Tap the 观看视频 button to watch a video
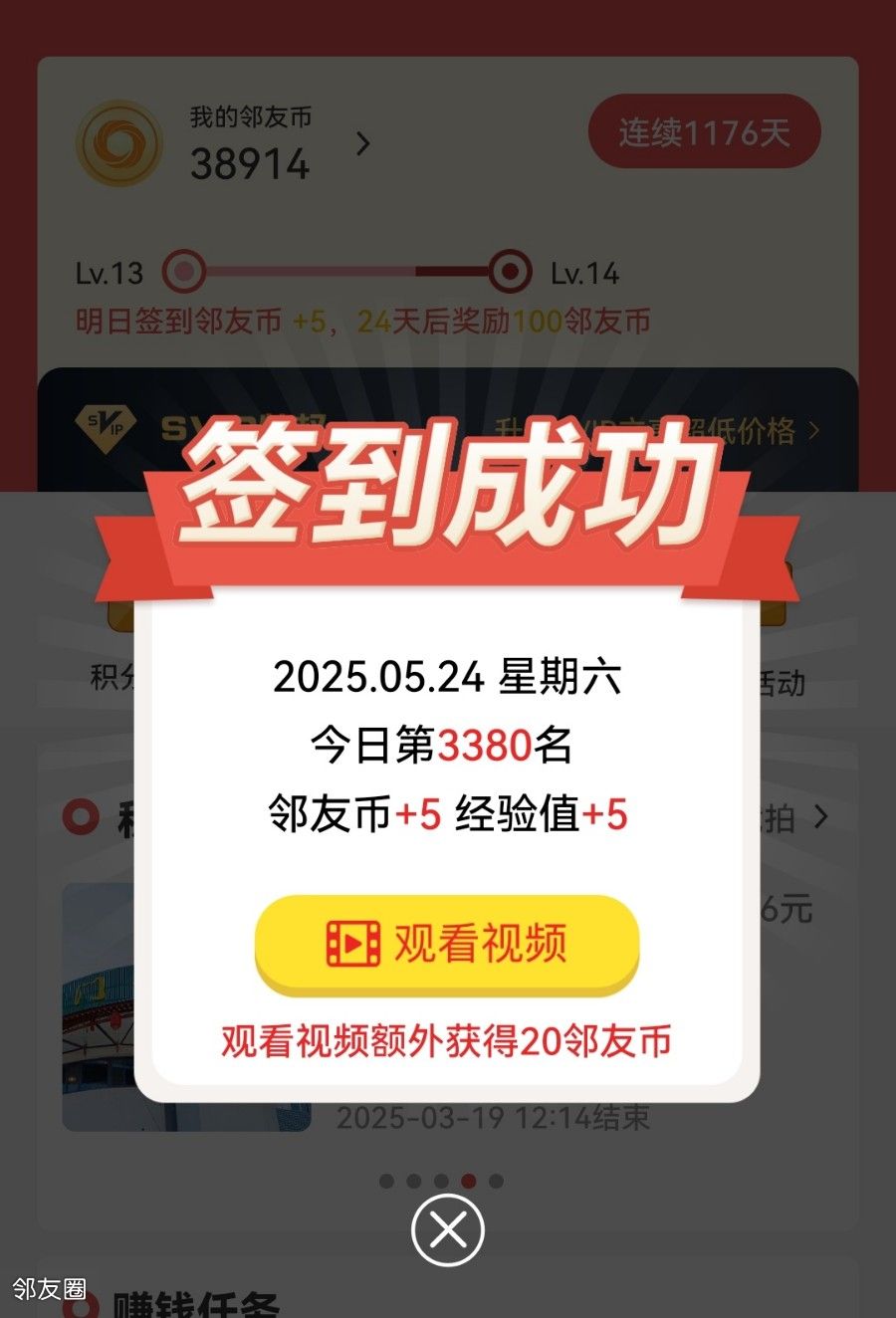The height and width of the screenshot is (1318, 896). (x=447, y=942)
